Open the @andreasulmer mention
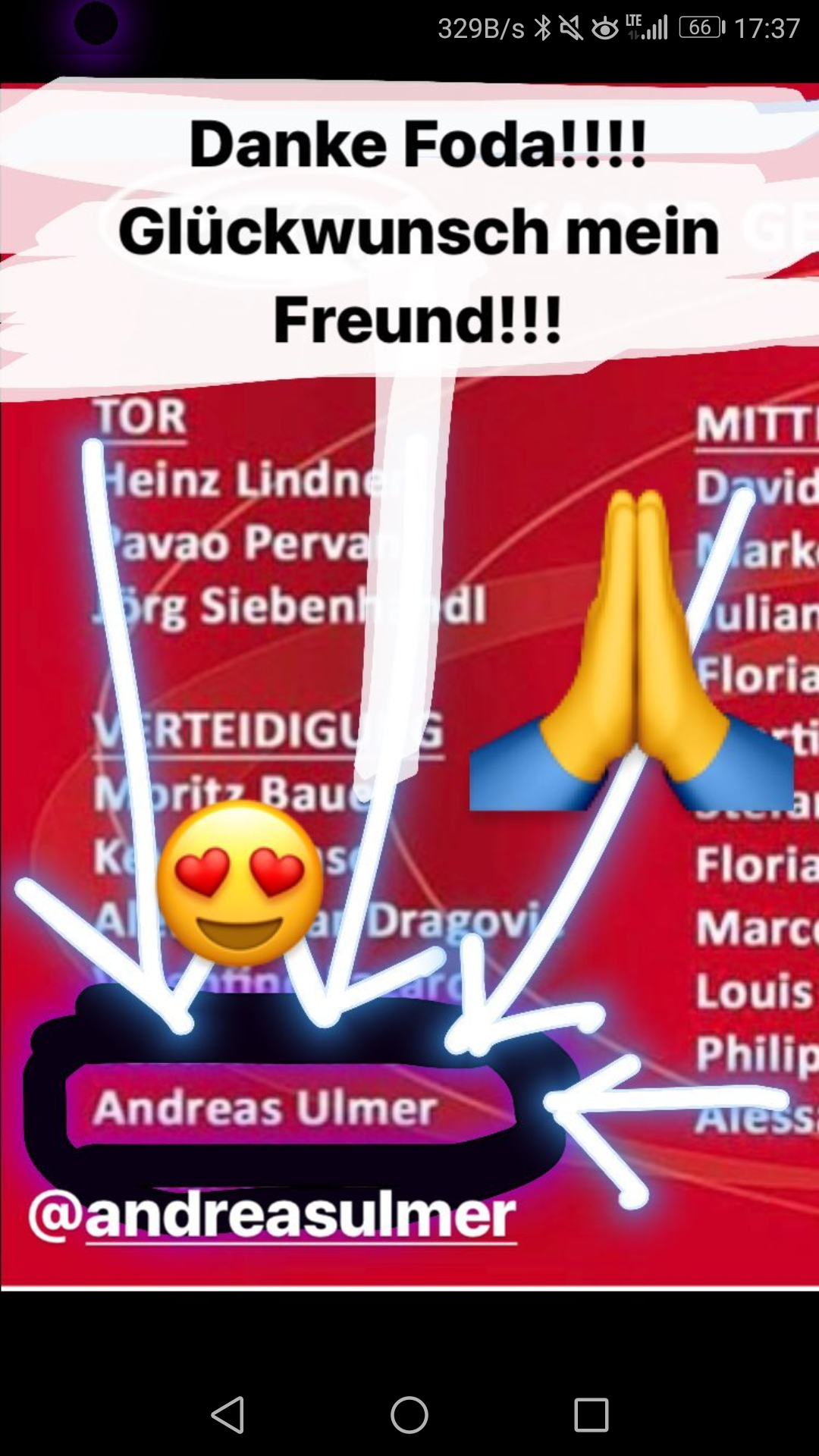 tap(272, 1216)
